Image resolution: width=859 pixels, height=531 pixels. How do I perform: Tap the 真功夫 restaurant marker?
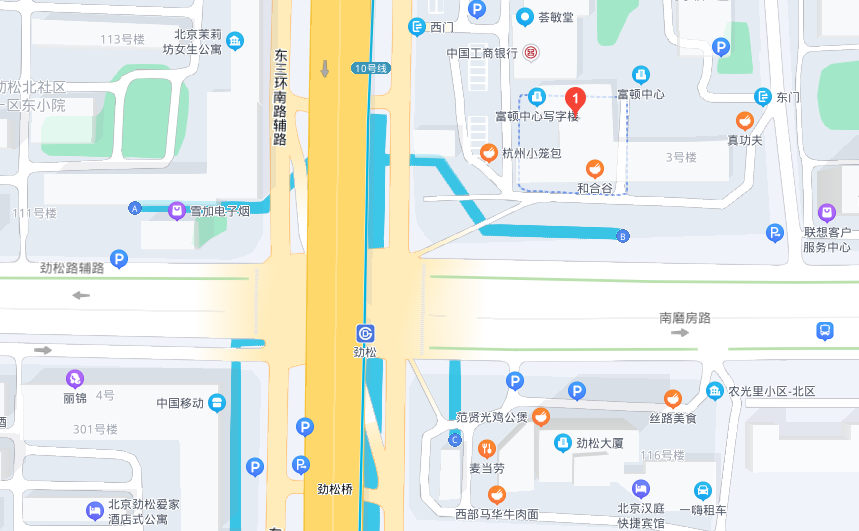[x=744, y=121]
